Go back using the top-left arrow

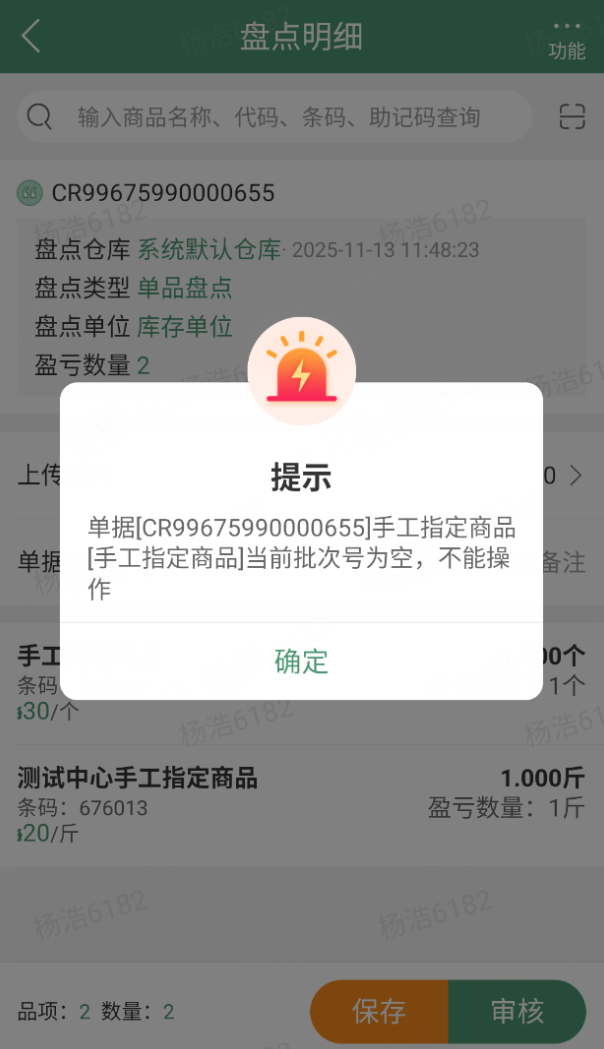(x=31, y=37)
